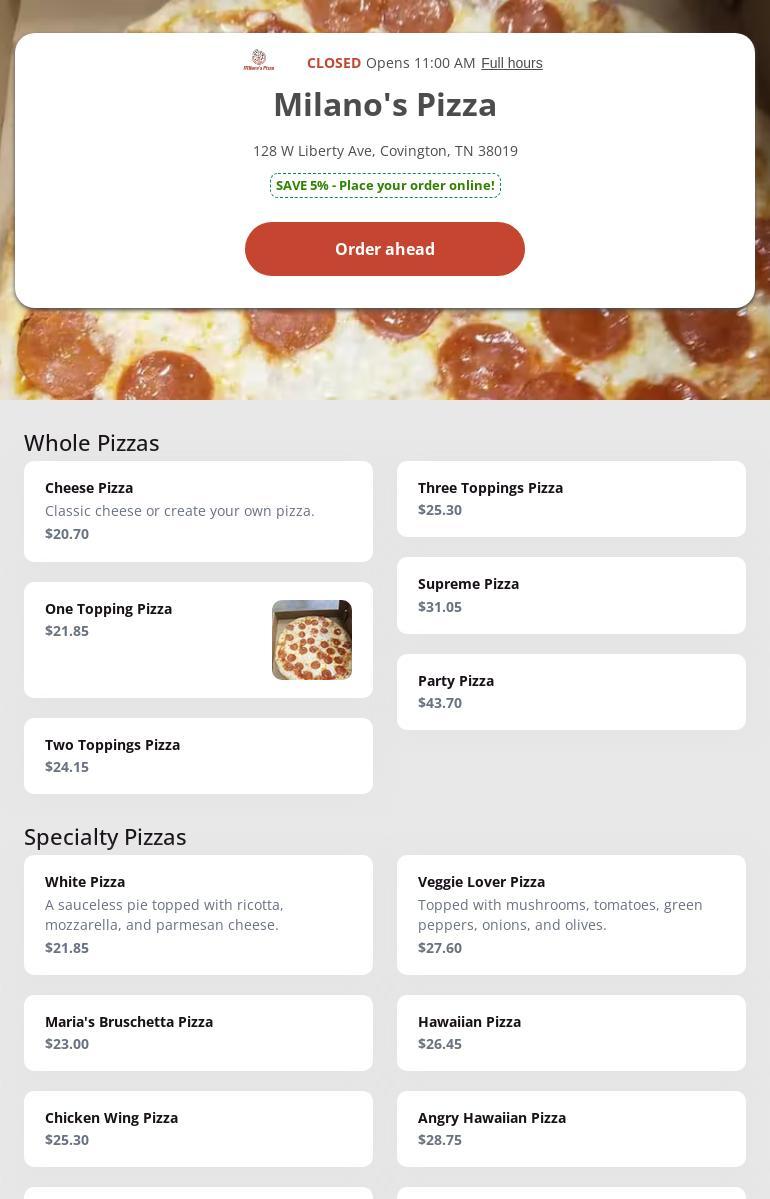Choose the Two Toppings Pizza
The image size is (770, 1199).
click(198, 755)
